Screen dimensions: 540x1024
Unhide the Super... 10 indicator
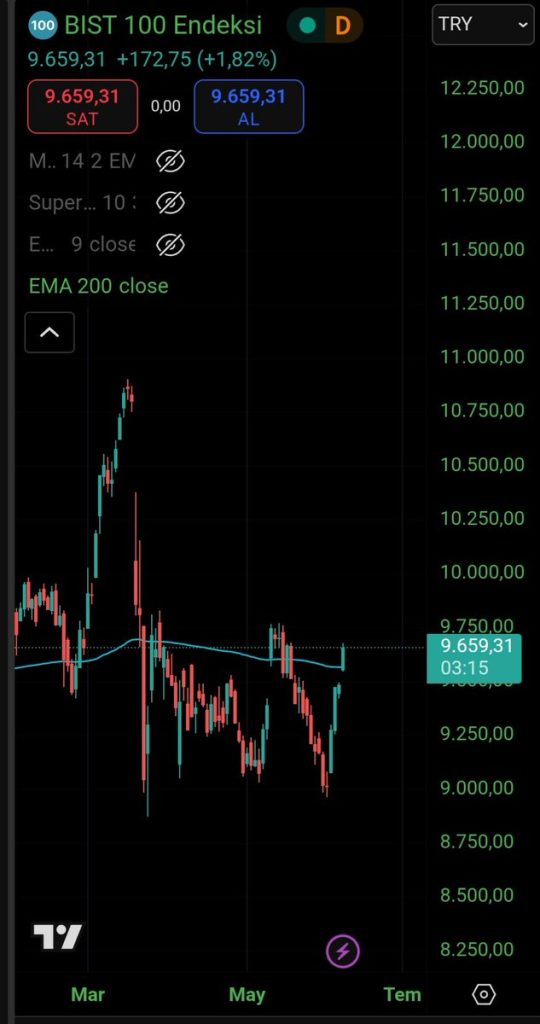click(x=170, y=203)
